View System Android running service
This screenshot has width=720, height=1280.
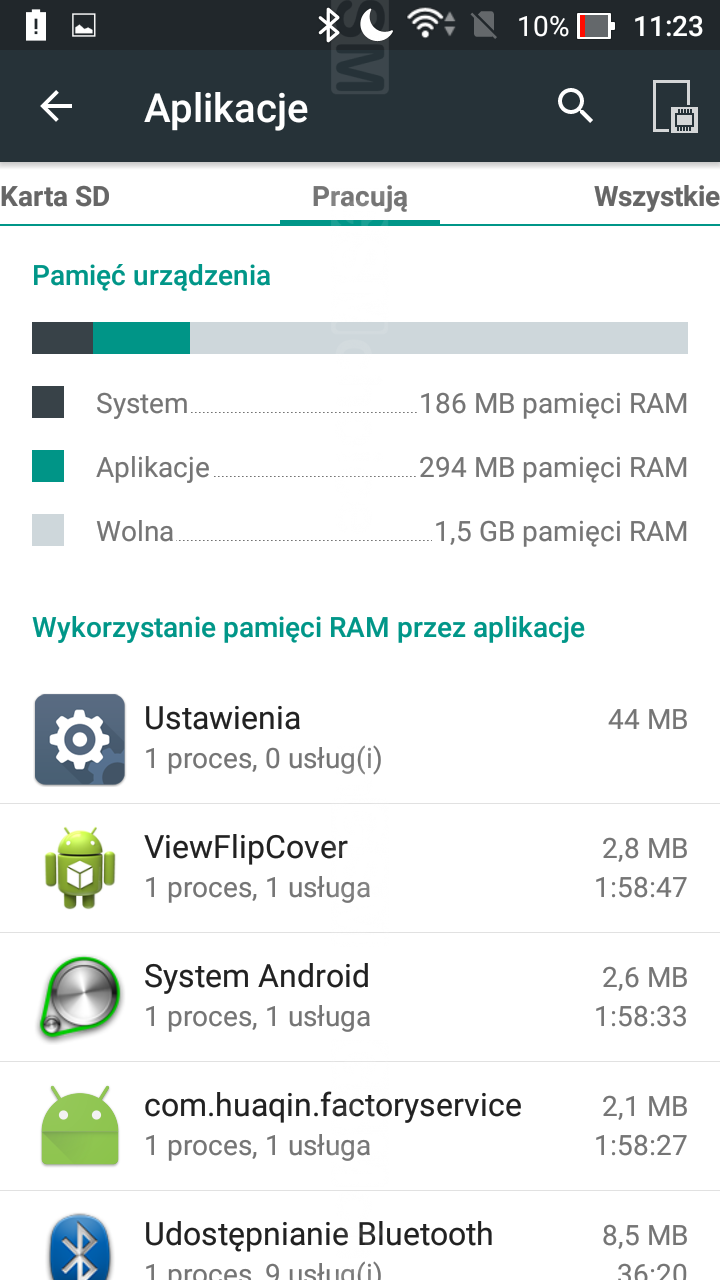[x=360, y=996]
